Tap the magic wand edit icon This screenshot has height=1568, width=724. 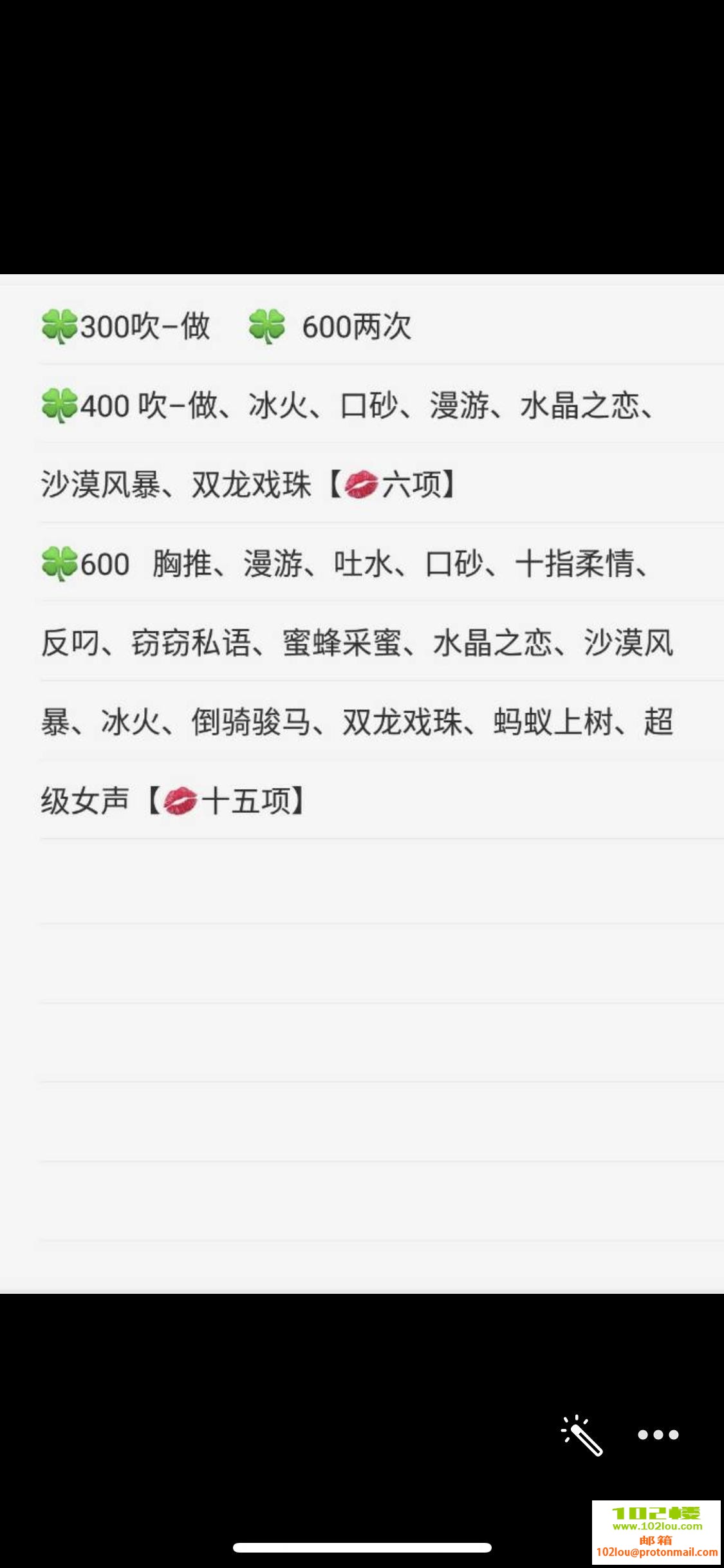tap(582, 1435)
